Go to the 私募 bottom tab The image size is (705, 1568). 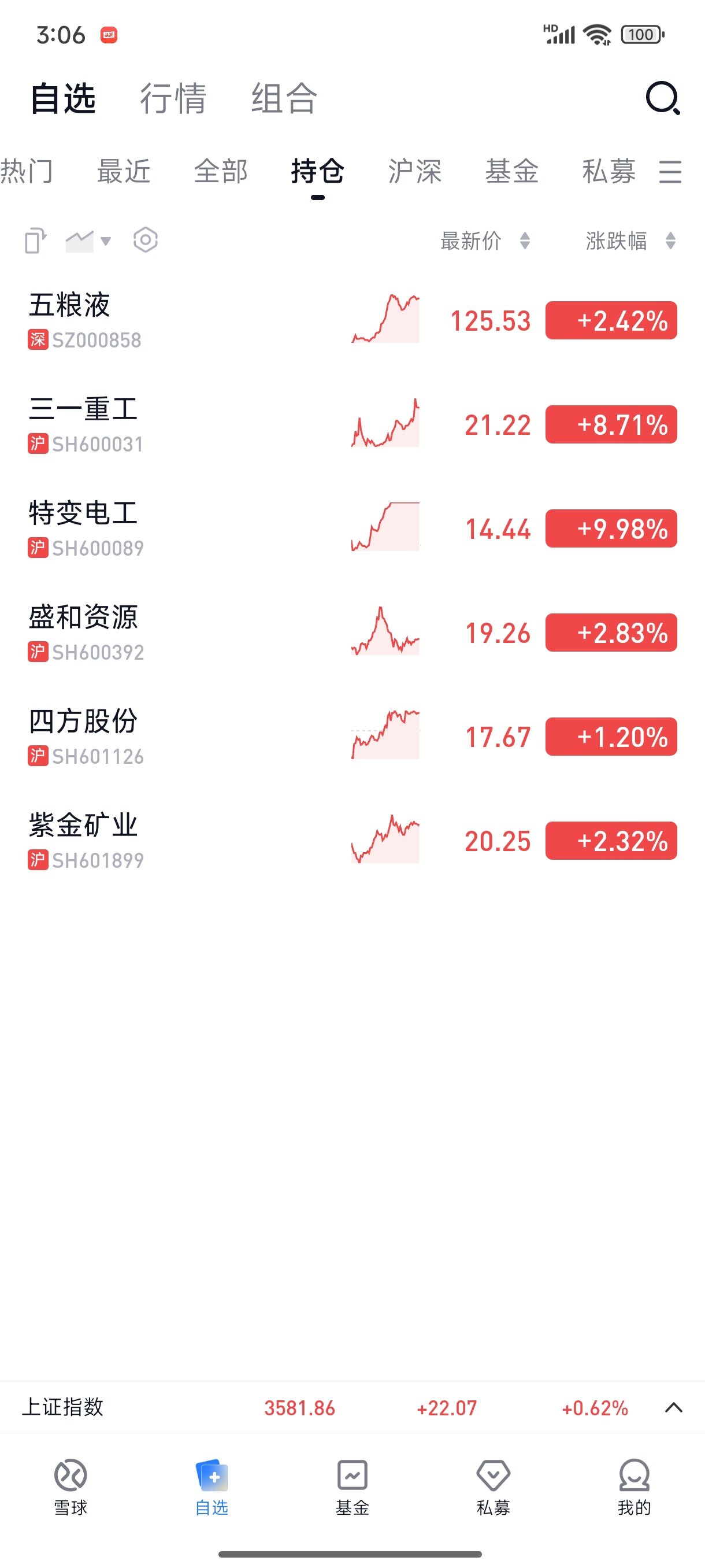[493, 1488]
